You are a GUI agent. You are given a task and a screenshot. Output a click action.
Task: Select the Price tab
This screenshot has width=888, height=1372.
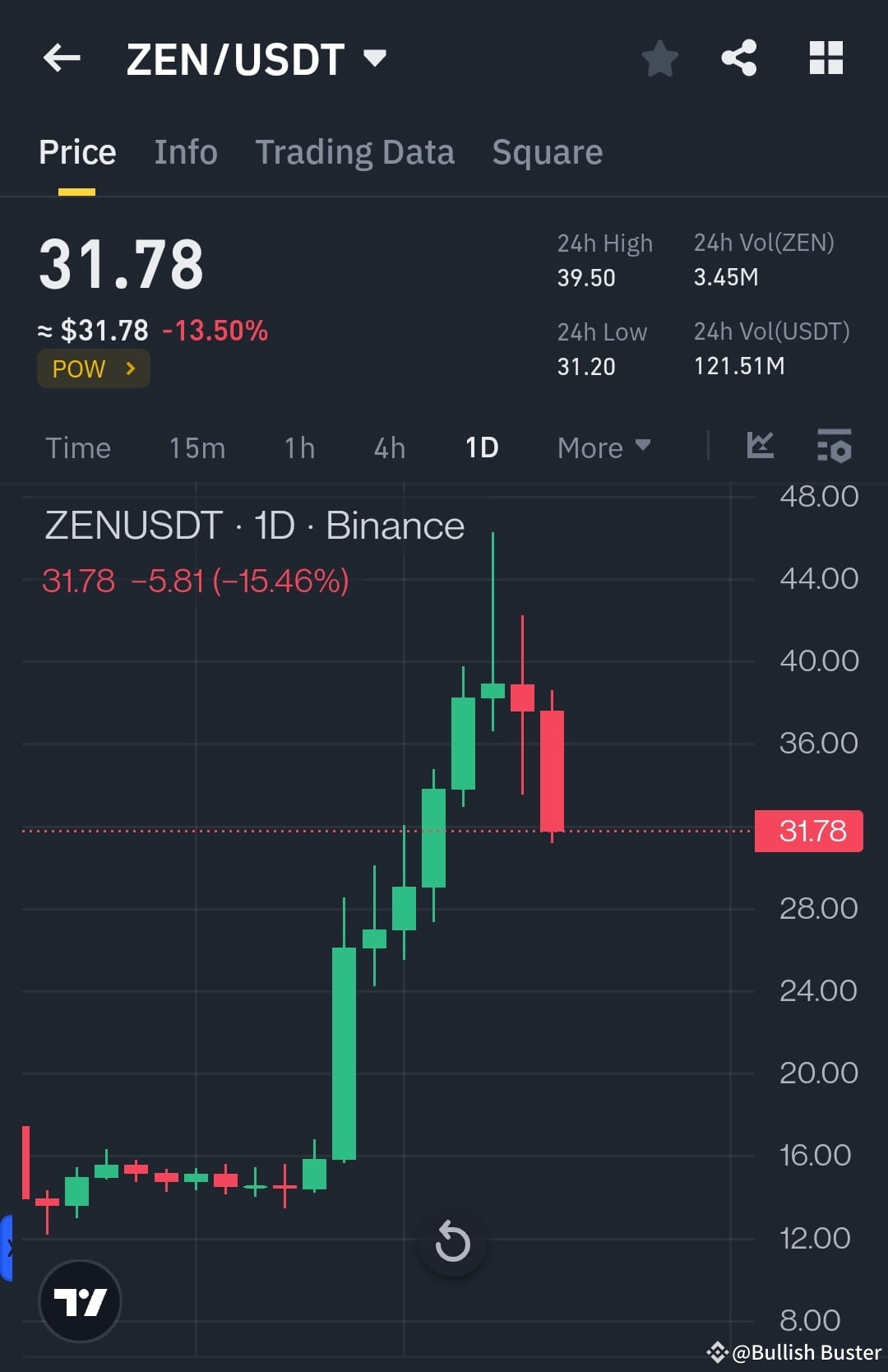(76, 151)
